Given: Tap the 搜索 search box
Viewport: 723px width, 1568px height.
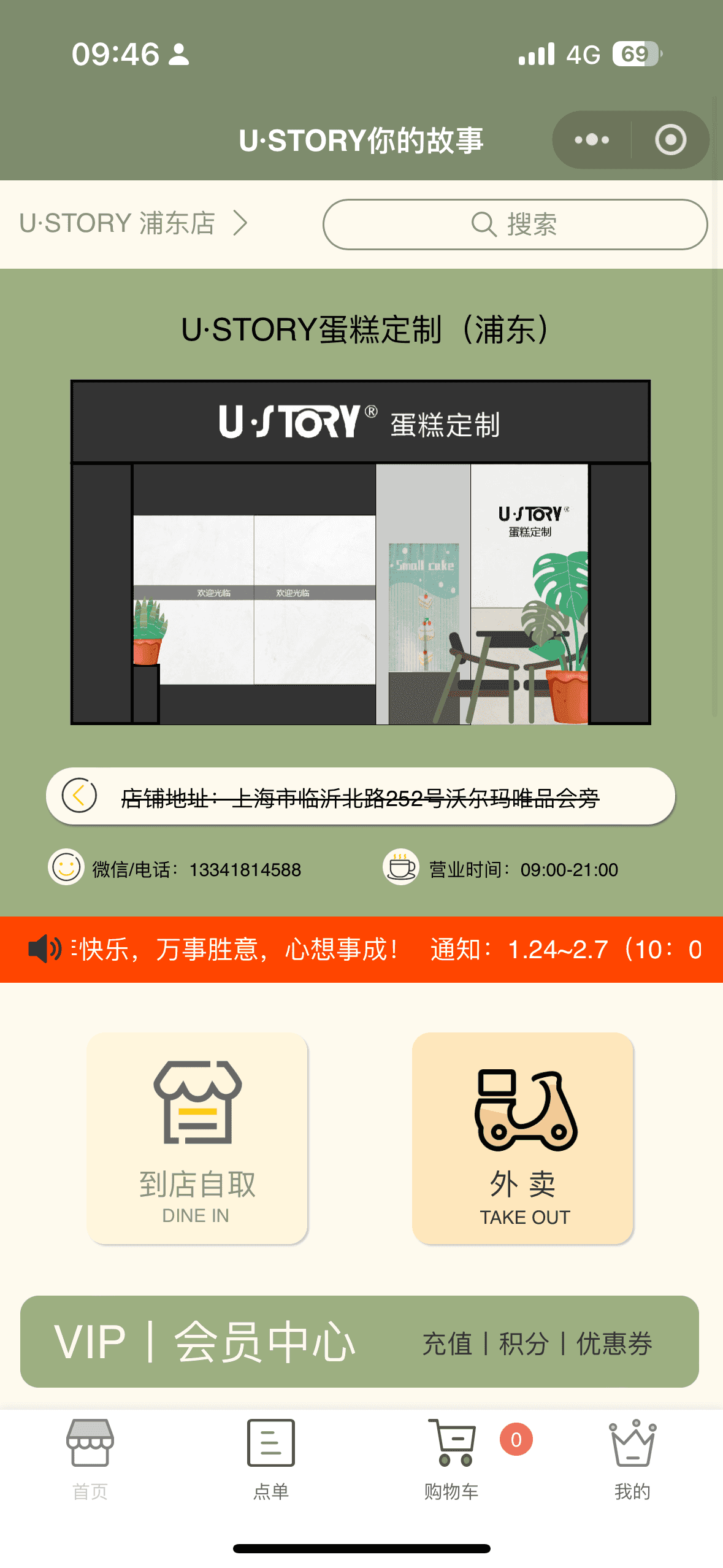Looking at the screenshot, I should click(x=515, y=225).
